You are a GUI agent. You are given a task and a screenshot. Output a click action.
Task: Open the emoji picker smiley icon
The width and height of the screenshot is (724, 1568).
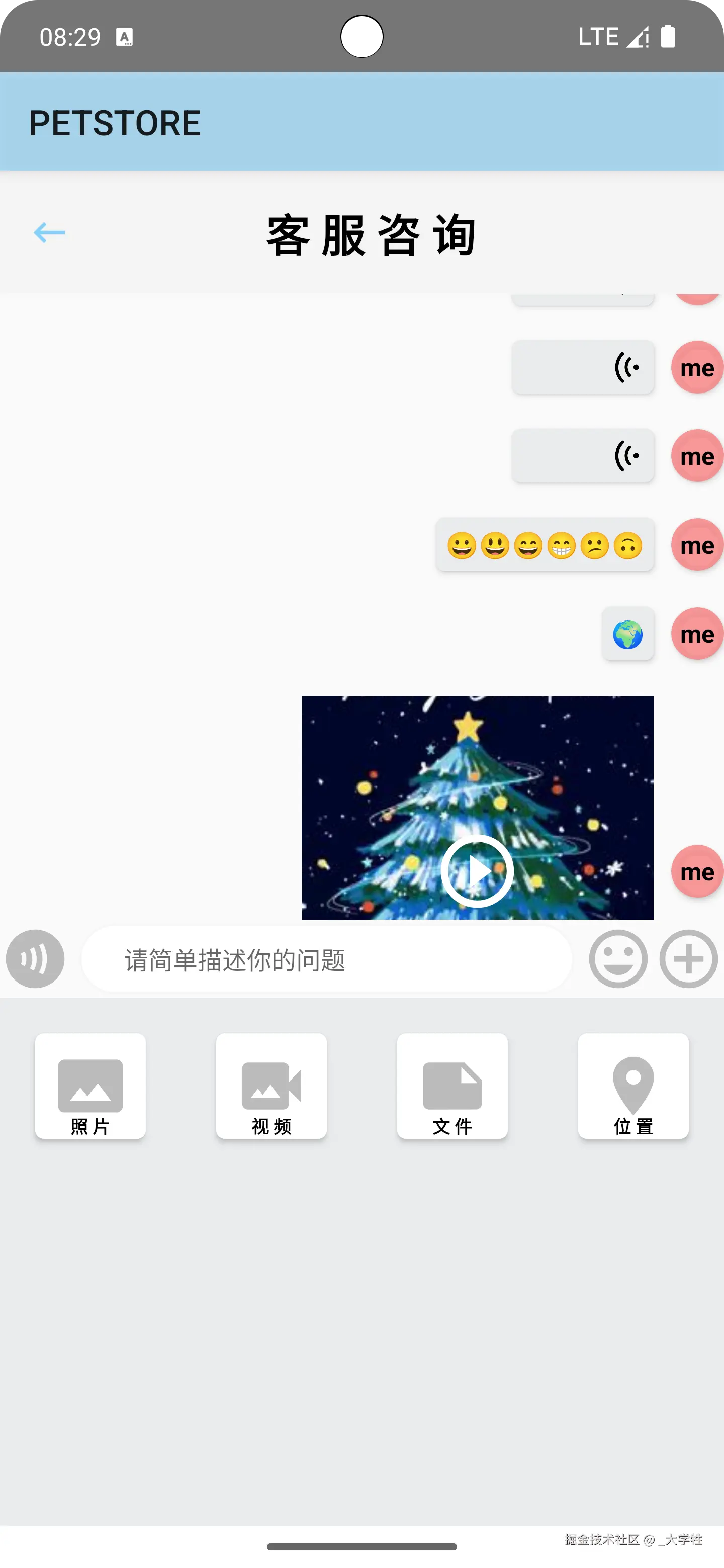point(618,959)
